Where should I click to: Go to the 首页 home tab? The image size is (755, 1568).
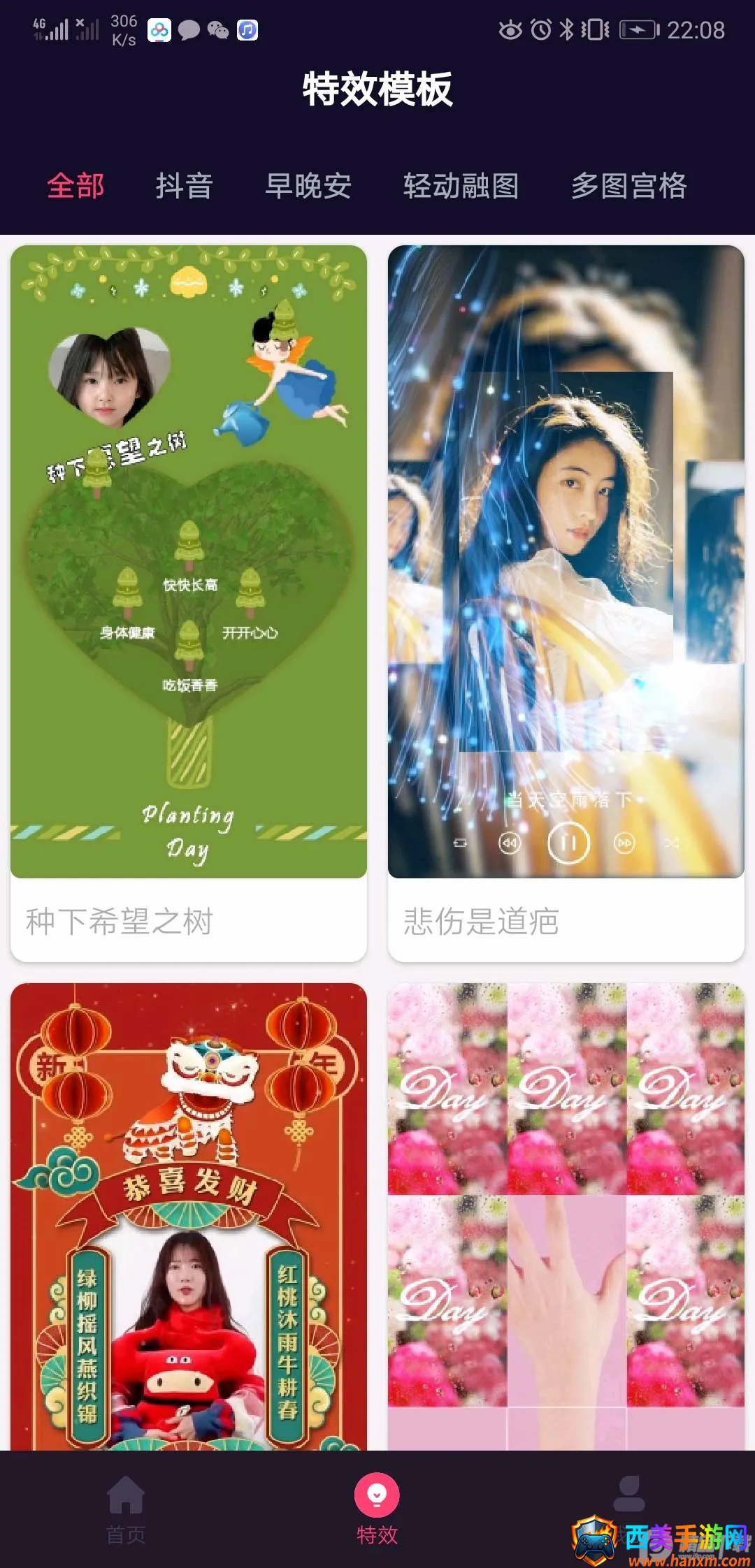point(126,1509)
